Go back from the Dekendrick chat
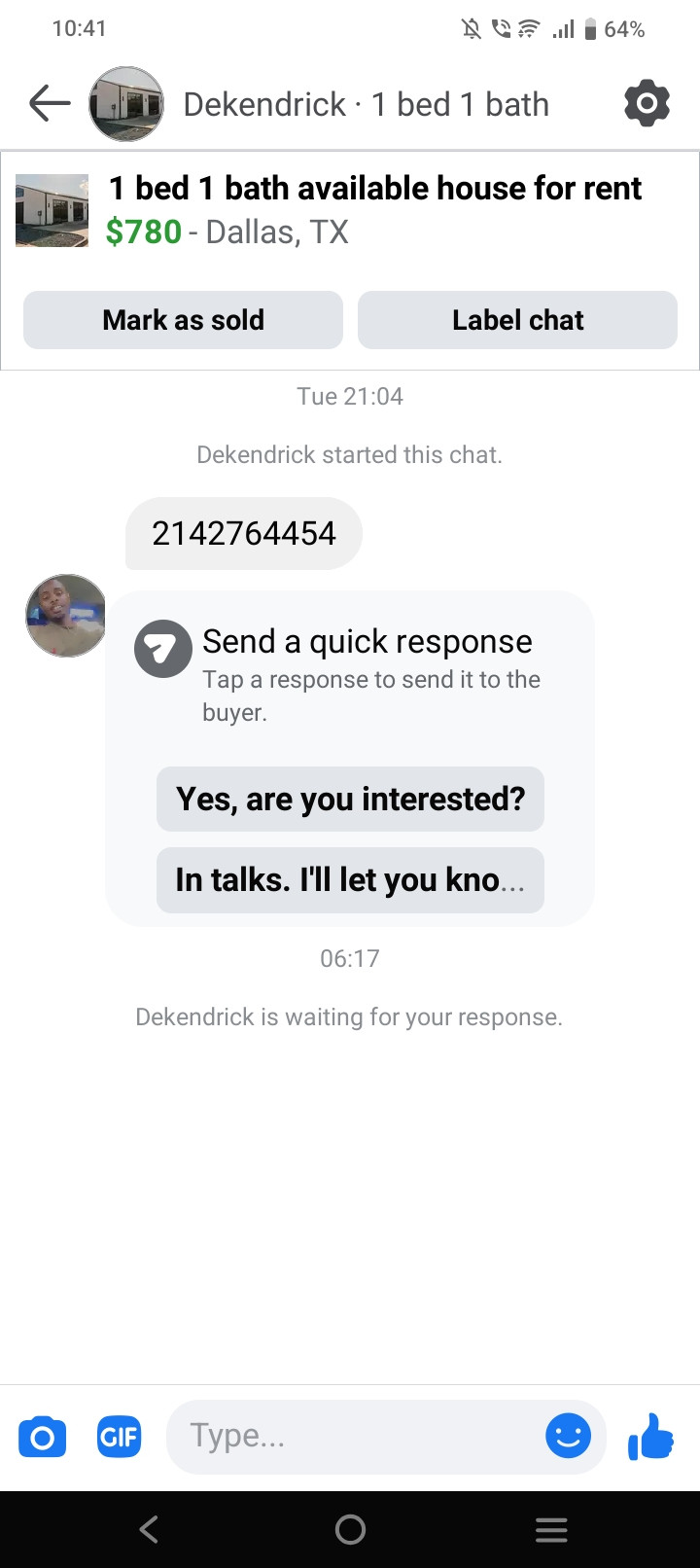Screen dimensions: 700x1568 50,103
